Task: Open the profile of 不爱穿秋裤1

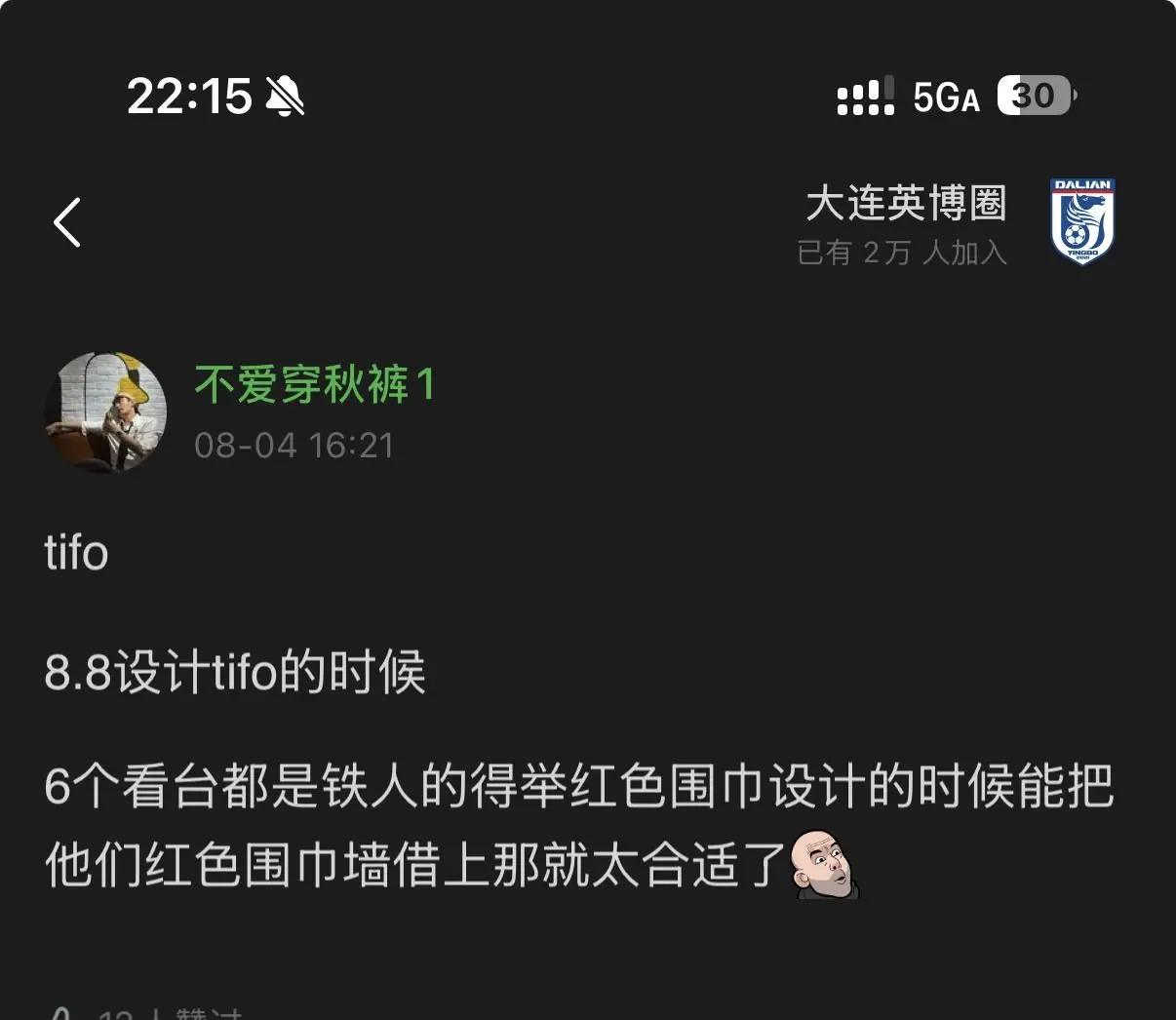Action: pos(315,384)
